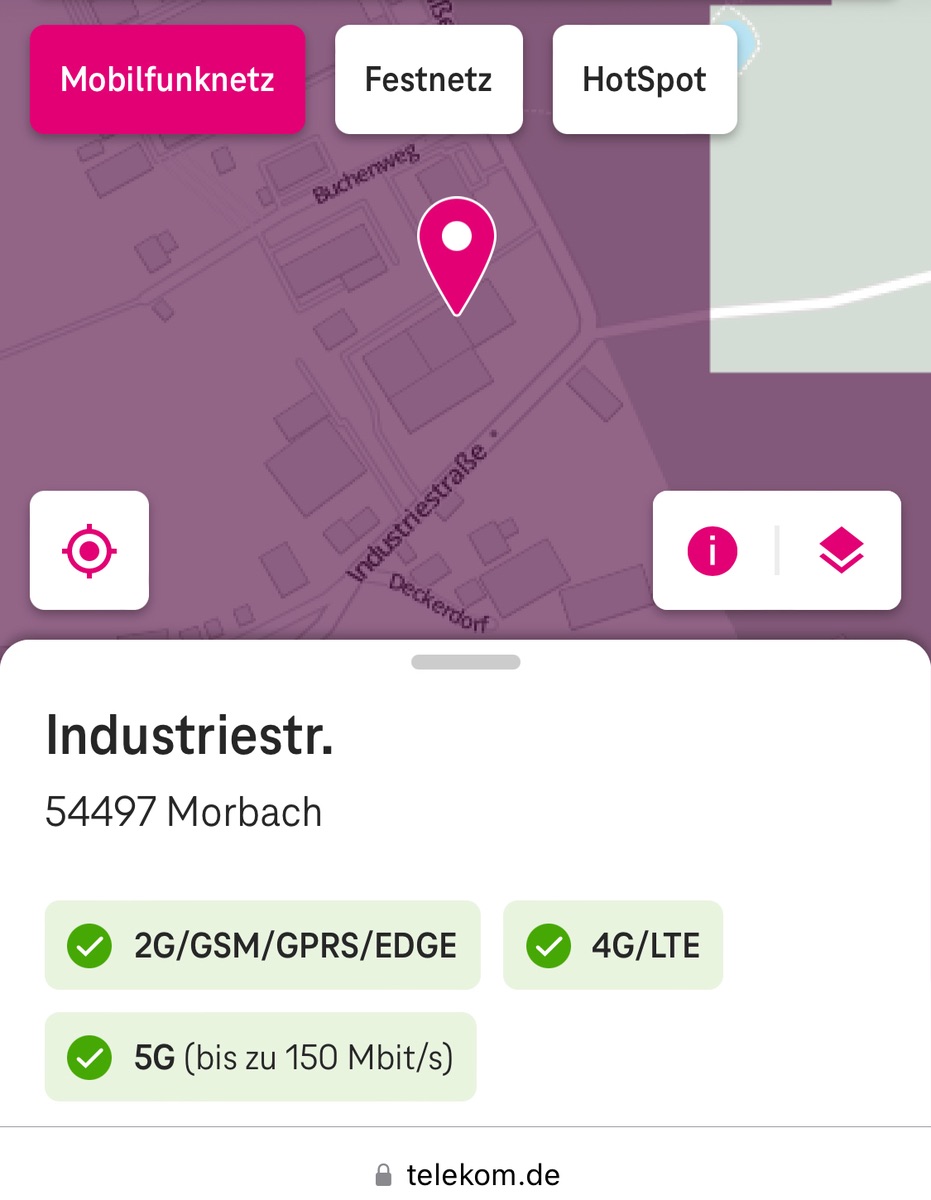Image resolution: width=931 pixels, height=1200 pixels.
Task: Switch to the Festnetz tab
Action: [x=428, y=80]
